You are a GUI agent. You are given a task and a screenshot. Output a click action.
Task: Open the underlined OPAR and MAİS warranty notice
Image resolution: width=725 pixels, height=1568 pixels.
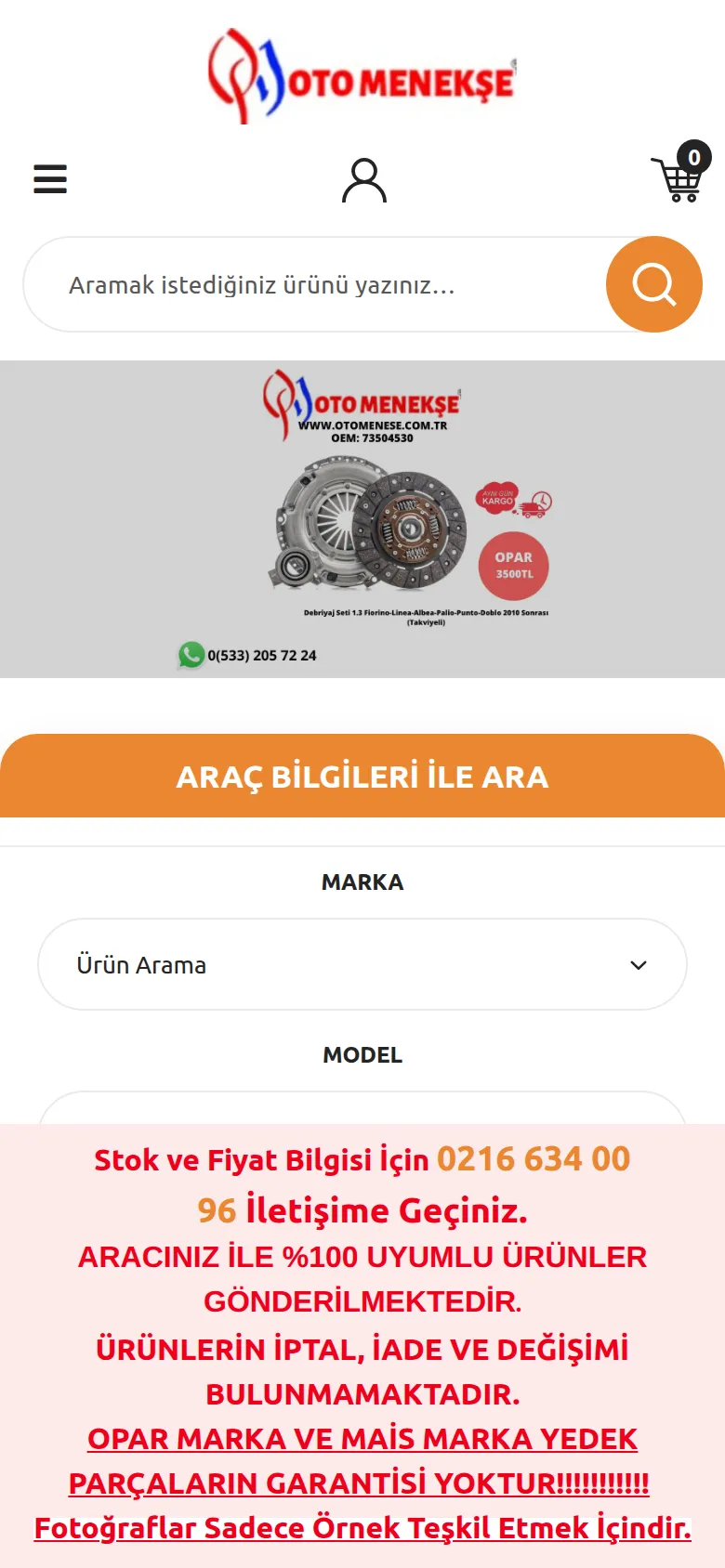(360, 1460)
